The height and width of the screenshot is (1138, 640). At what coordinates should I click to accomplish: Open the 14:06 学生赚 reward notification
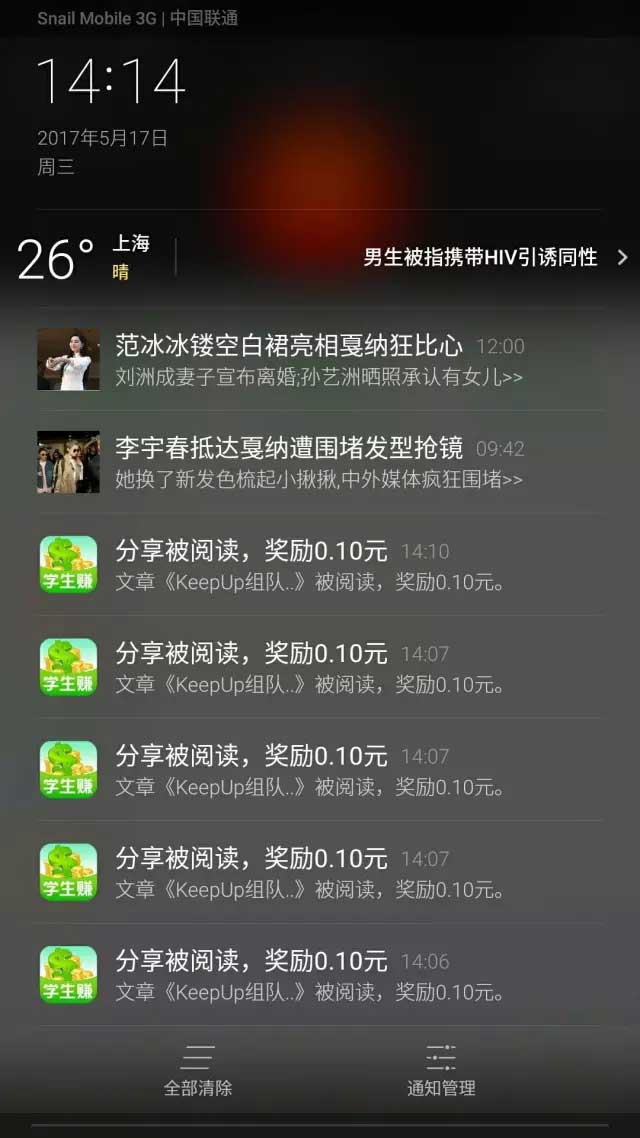[x=318, y=975]
